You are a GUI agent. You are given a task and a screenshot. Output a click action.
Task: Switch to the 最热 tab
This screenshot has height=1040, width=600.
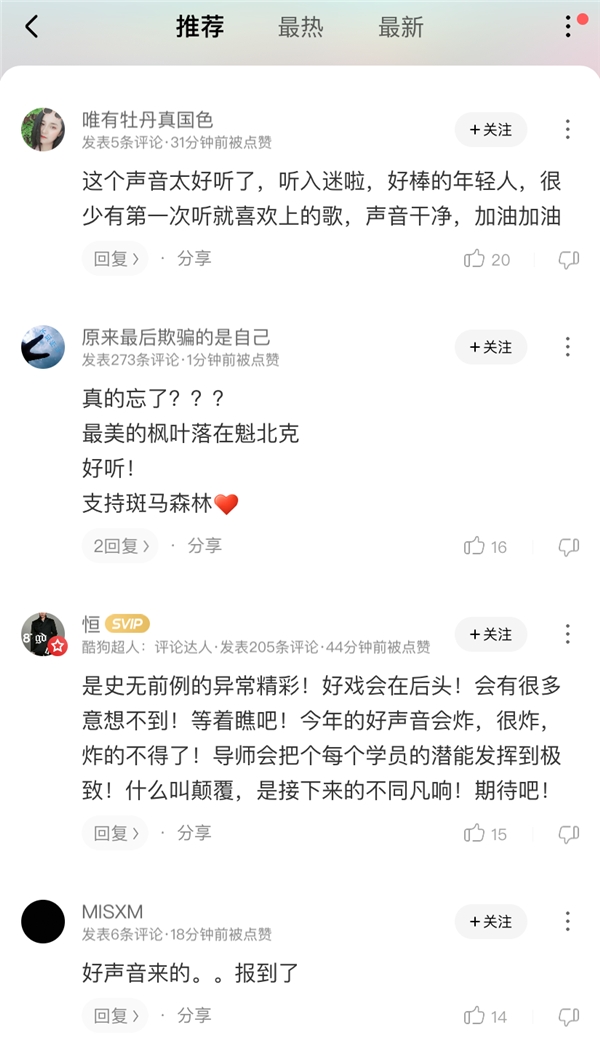coord(300,27)
